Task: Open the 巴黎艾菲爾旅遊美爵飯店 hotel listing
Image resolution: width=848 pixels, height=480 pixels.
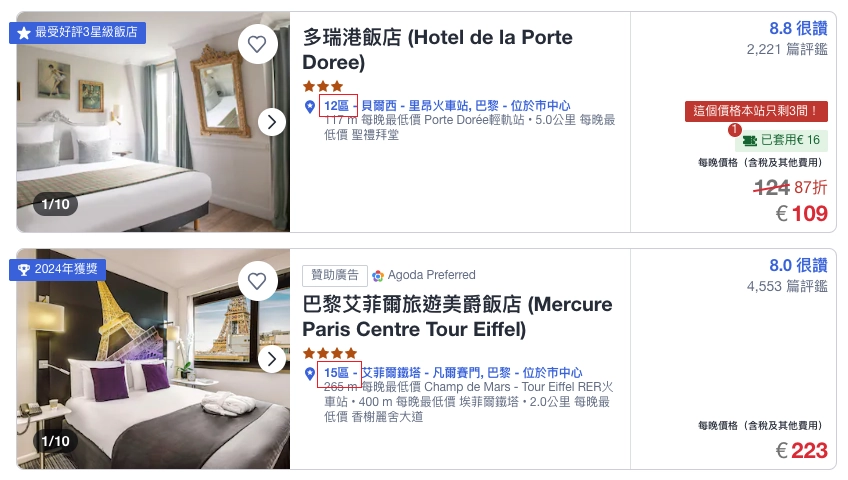Action: coord(457,316)
